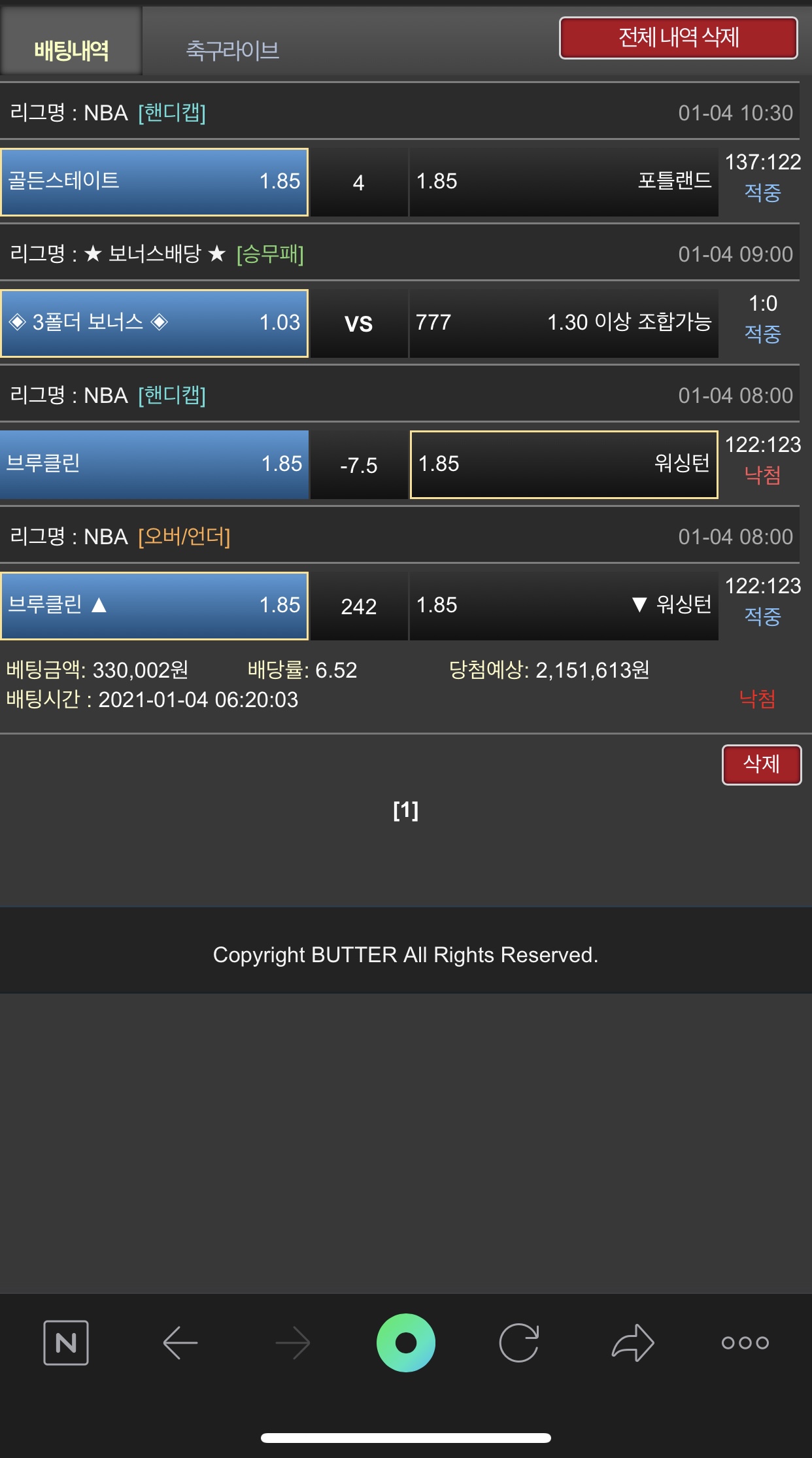Share this page via the arrow icon

(x=632, y=1342)
